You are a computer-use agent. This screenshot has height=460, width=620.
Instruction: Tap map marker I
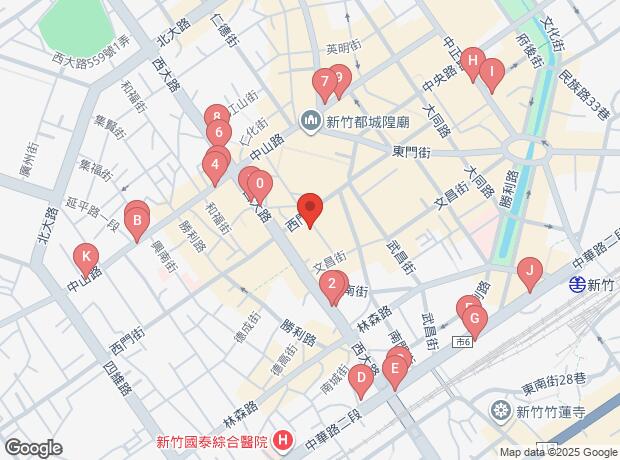[x=491, y=70]
